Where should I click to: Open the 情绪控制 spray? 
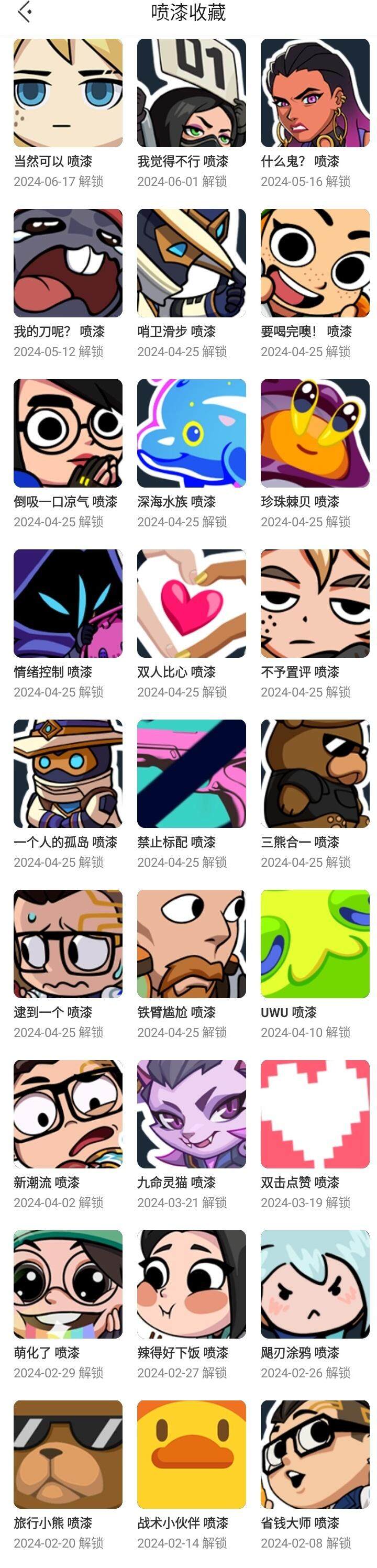(x=68, y=604)
